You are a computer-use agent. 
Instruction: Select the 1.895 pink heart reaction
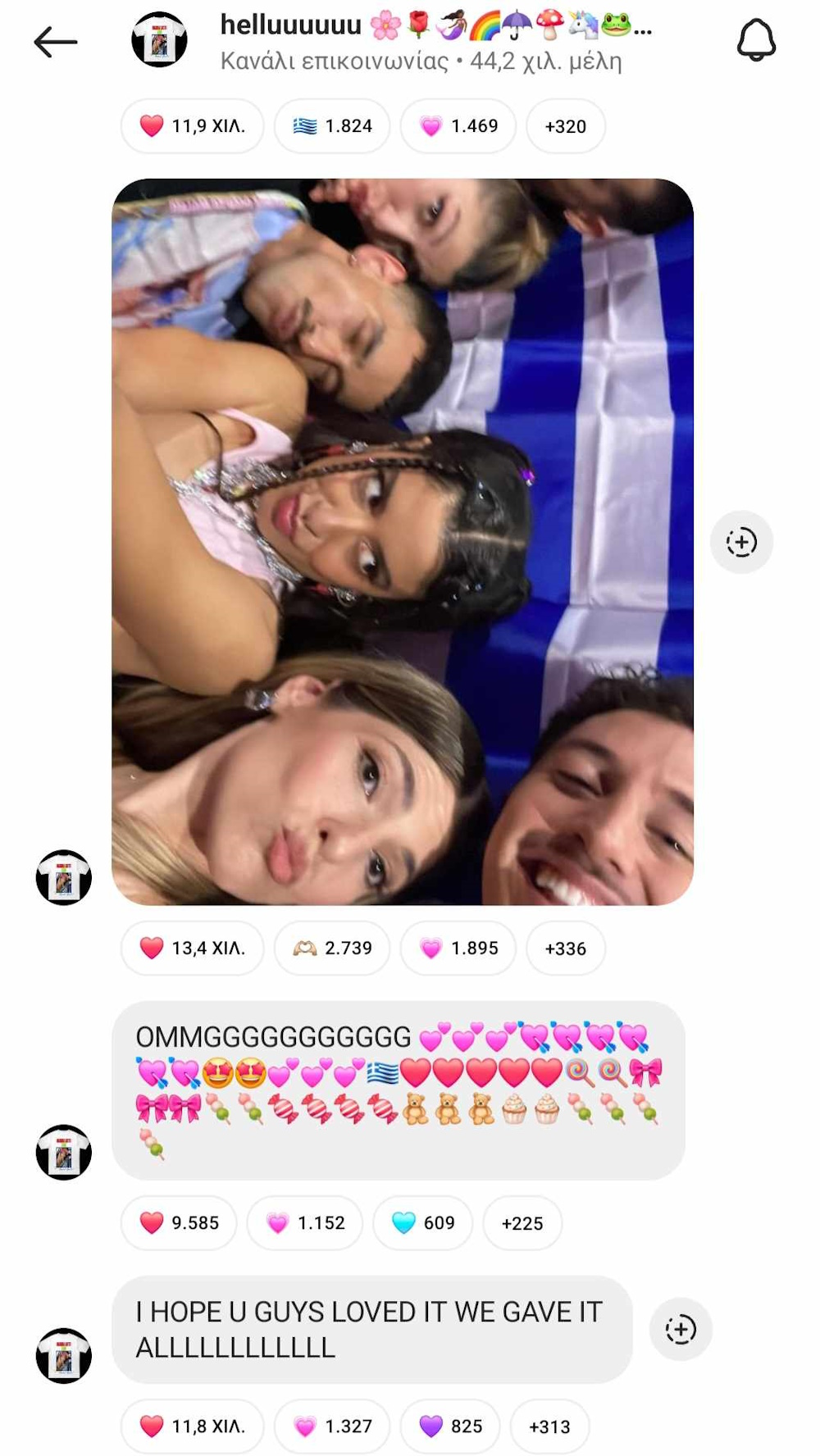(x=458, y=949)
